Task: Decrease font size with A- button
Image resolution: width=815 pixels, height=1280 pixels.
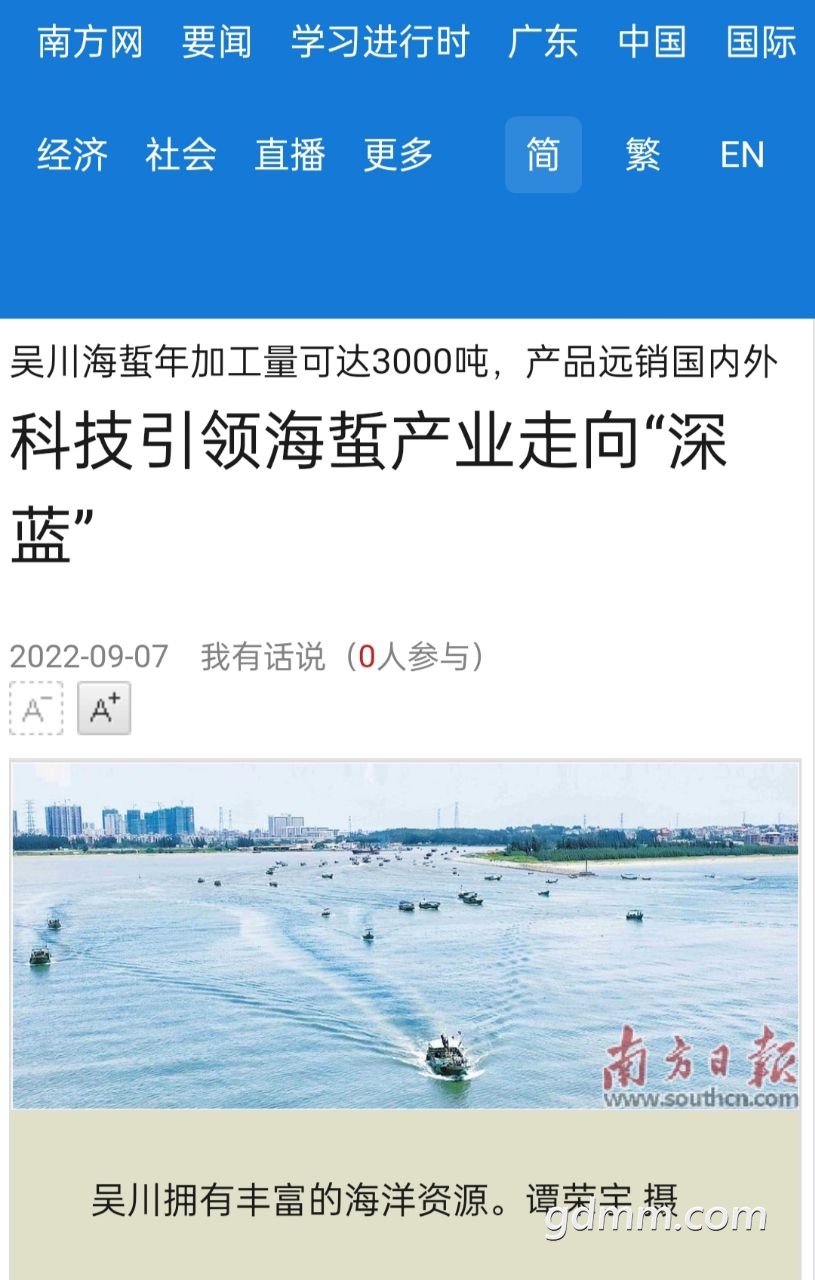Action: (x=36, y=709)
